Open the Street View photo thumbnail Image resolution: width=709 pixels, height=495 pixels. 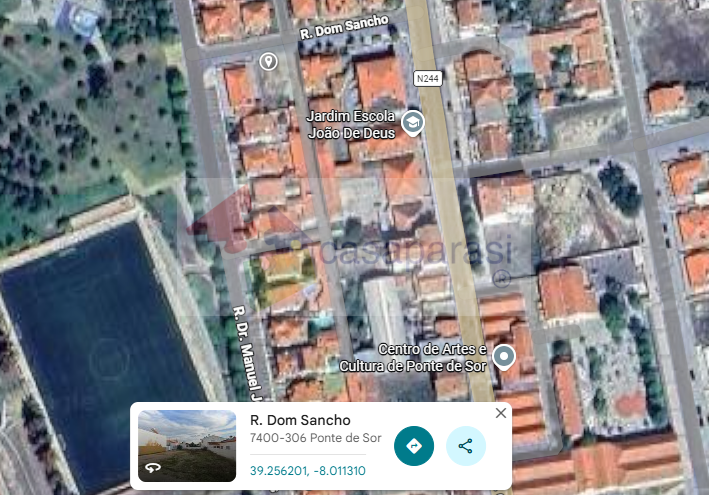187,446
